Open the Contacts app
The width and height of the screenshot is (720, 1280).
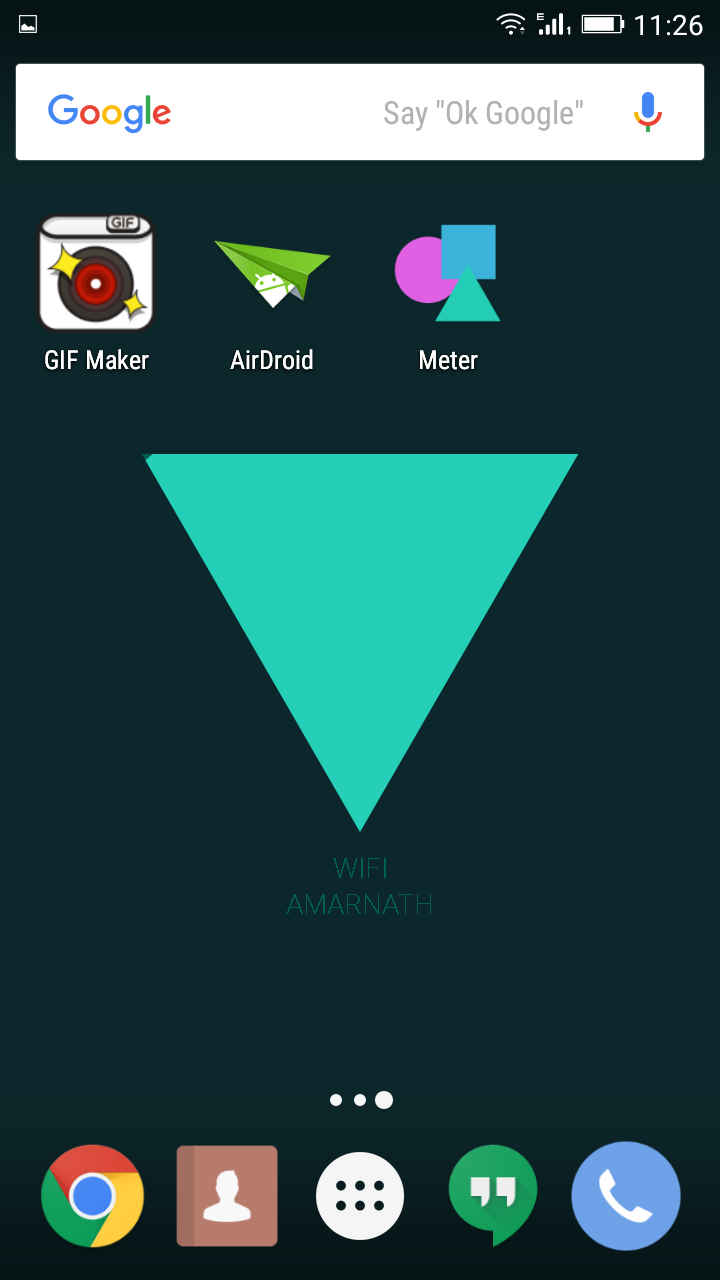227,1195
